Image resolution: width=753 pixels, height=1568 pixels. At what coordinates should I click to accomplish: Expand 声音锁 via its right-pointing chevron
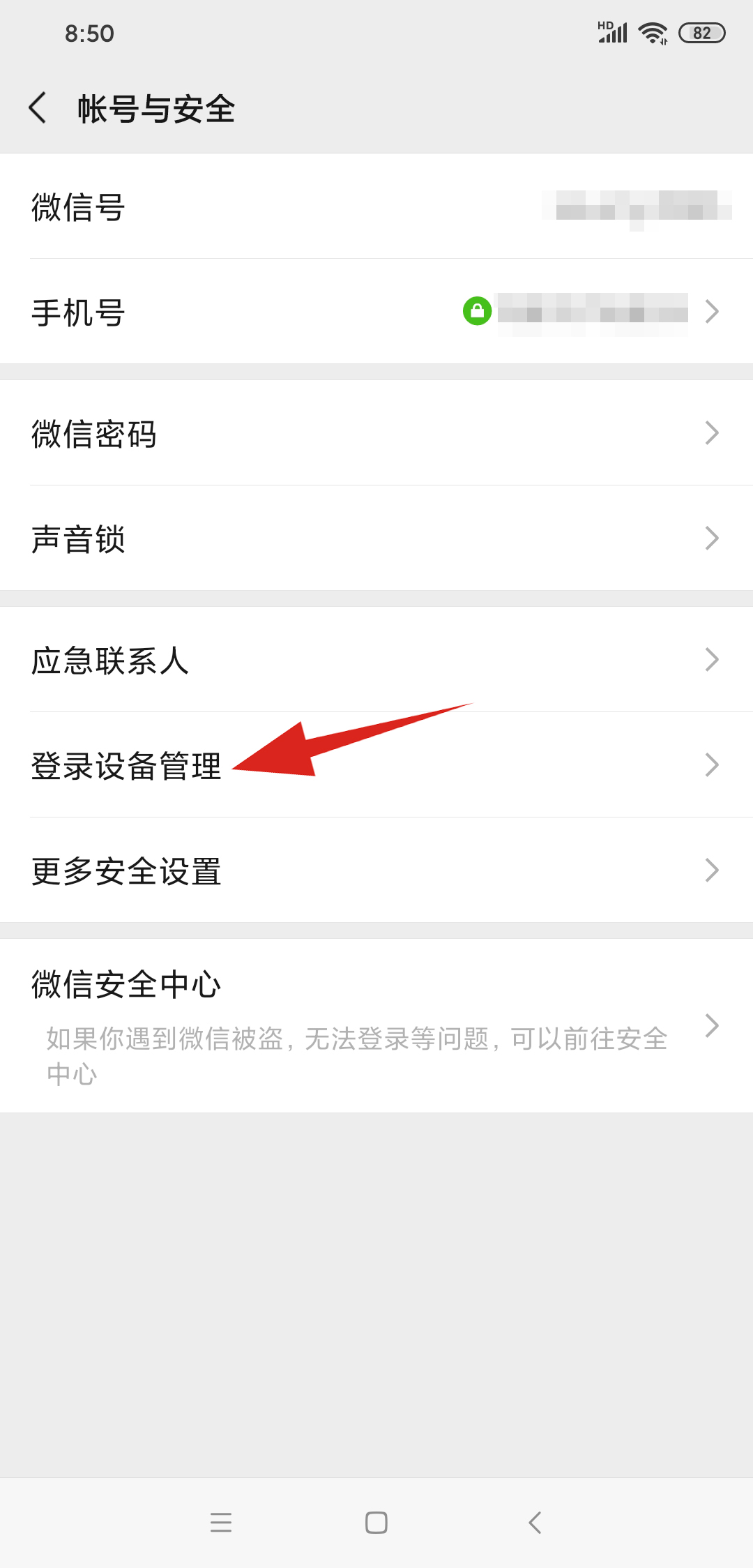tap(712, 538)
